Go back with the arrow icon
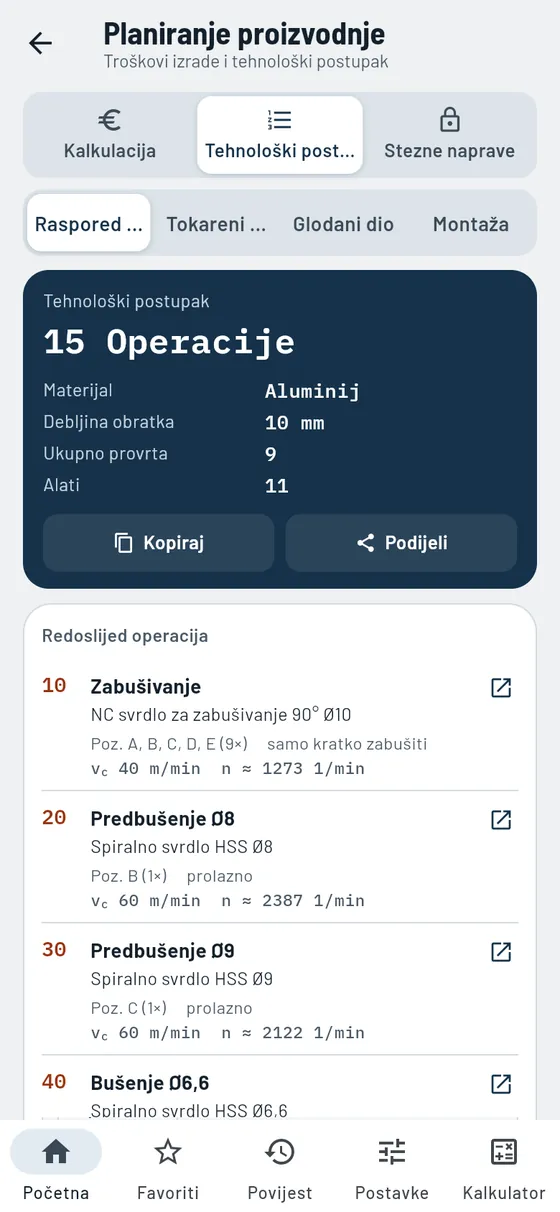Viewport: 560px width, 1212px height. (40, 43)
